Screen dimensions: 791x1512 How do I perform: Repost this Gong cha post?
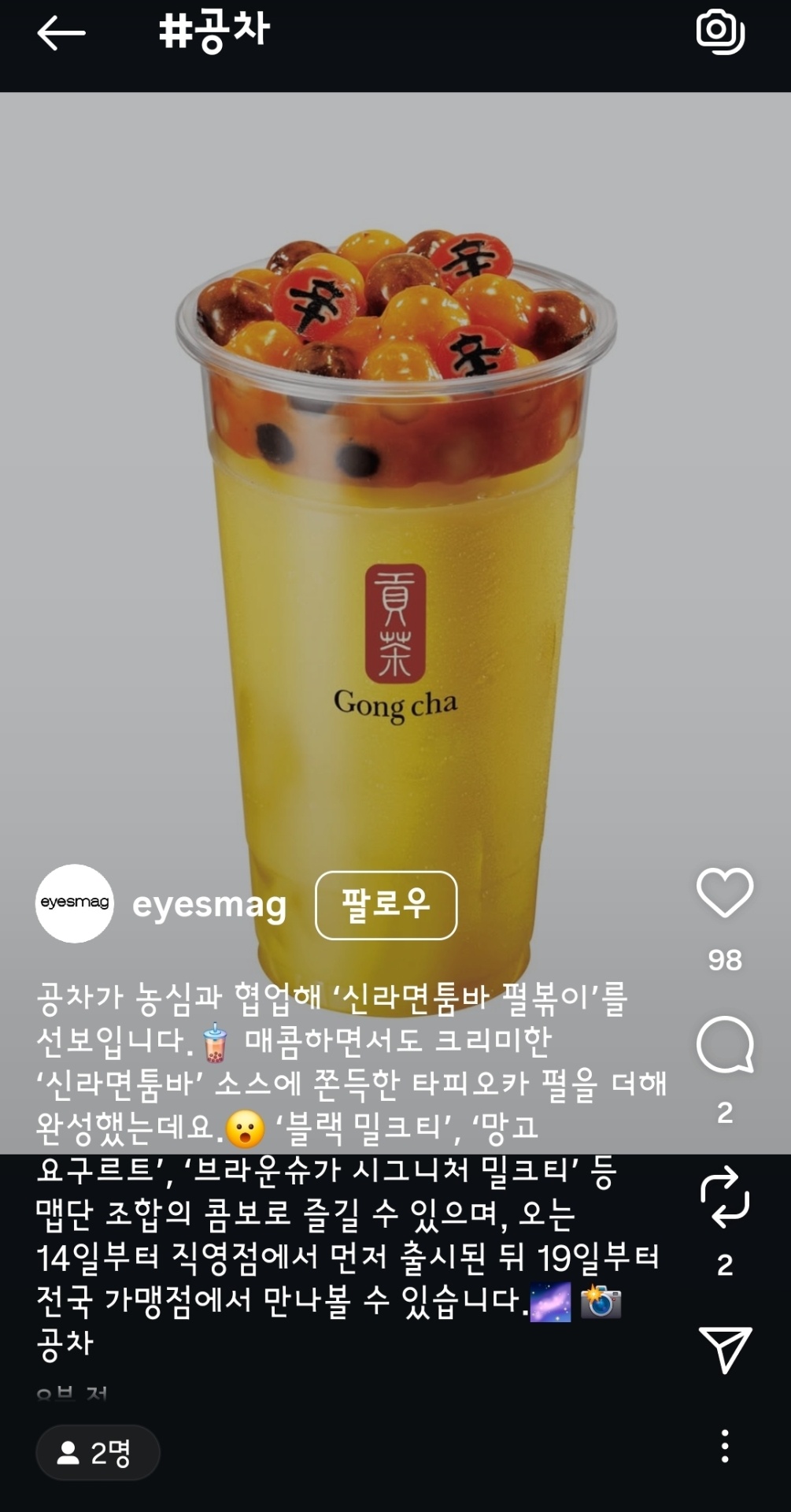tap(725, 1198)
